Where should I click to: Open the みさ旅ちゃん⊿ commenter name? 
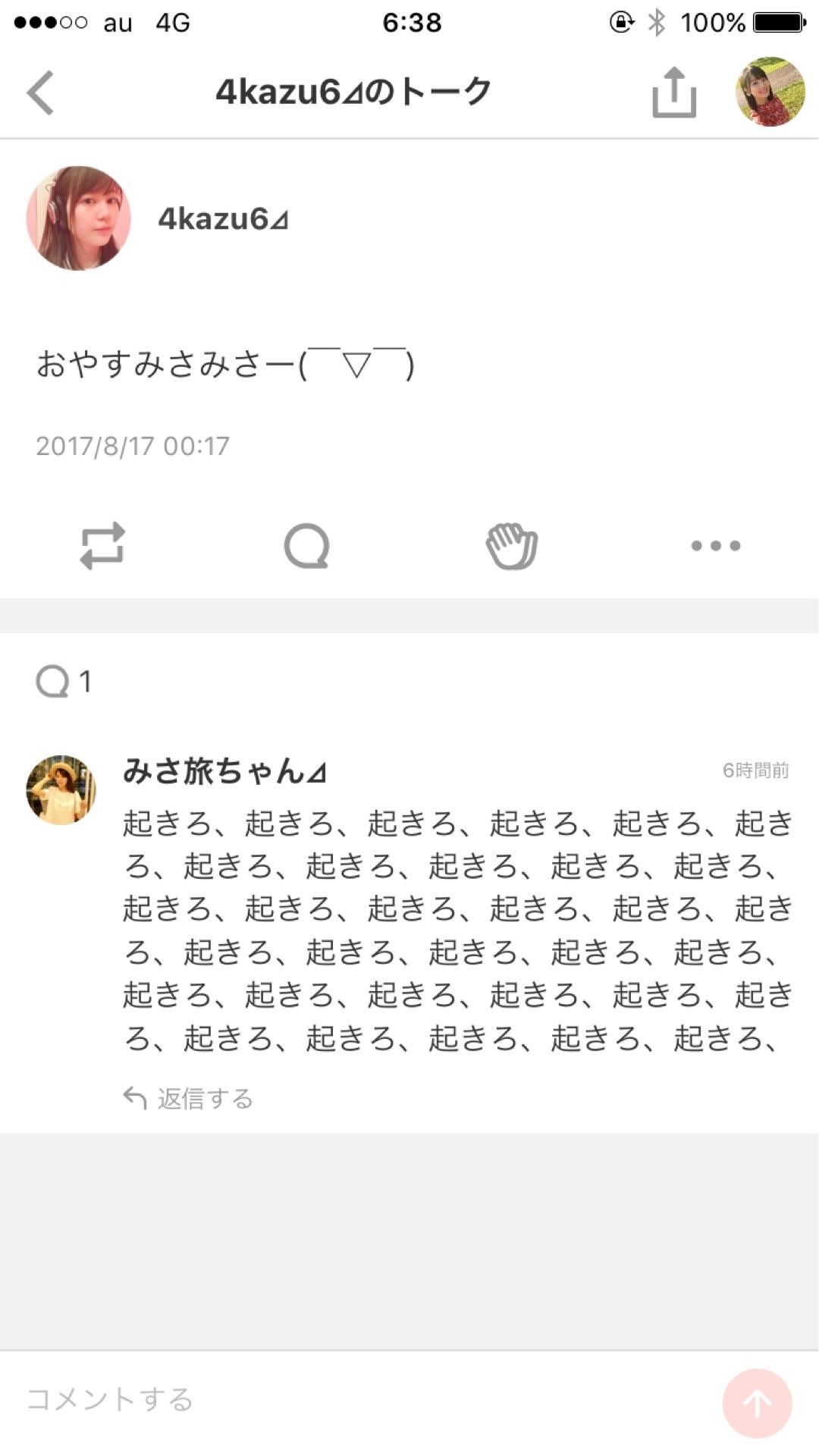[224, 771]
